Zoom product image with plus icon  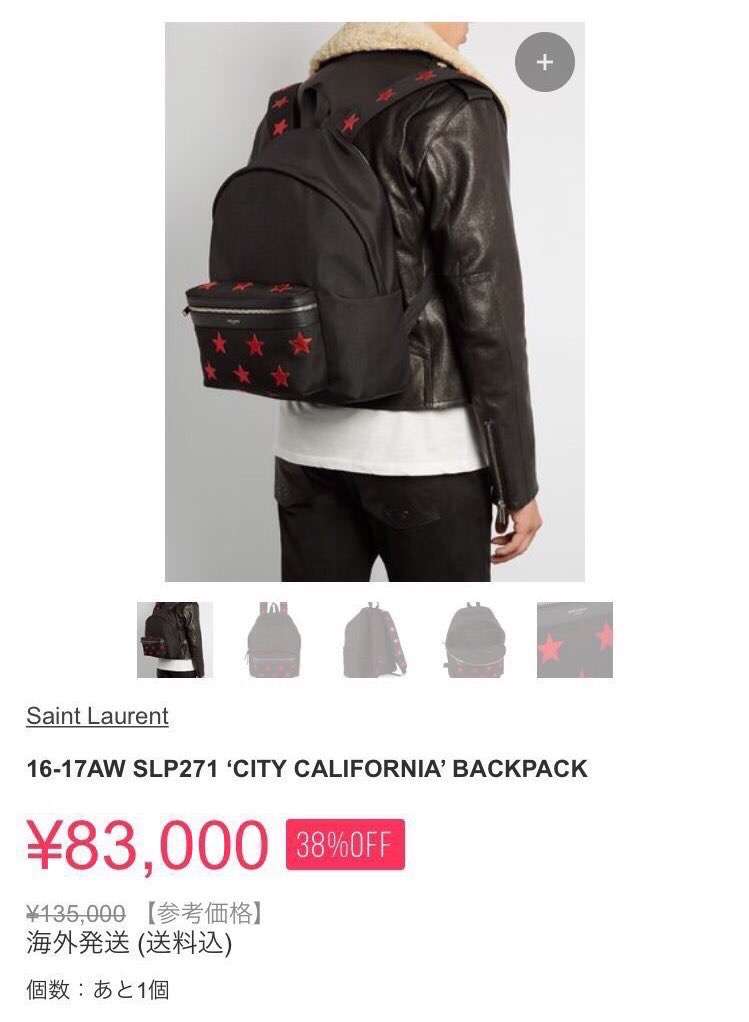tap(544, 62)
